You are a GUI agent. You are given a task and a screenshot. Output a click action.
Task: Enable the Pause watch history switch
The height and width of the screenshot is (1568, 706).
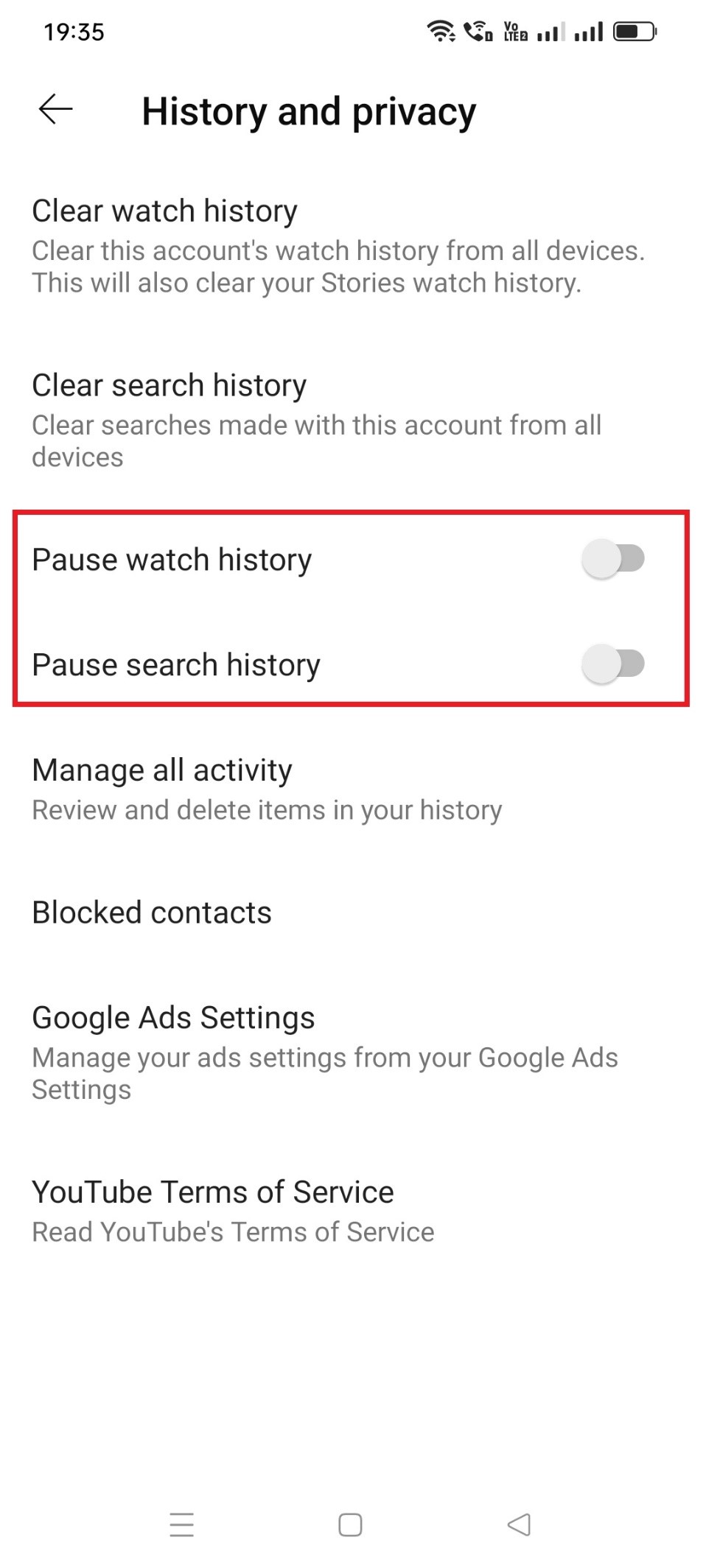612,559
